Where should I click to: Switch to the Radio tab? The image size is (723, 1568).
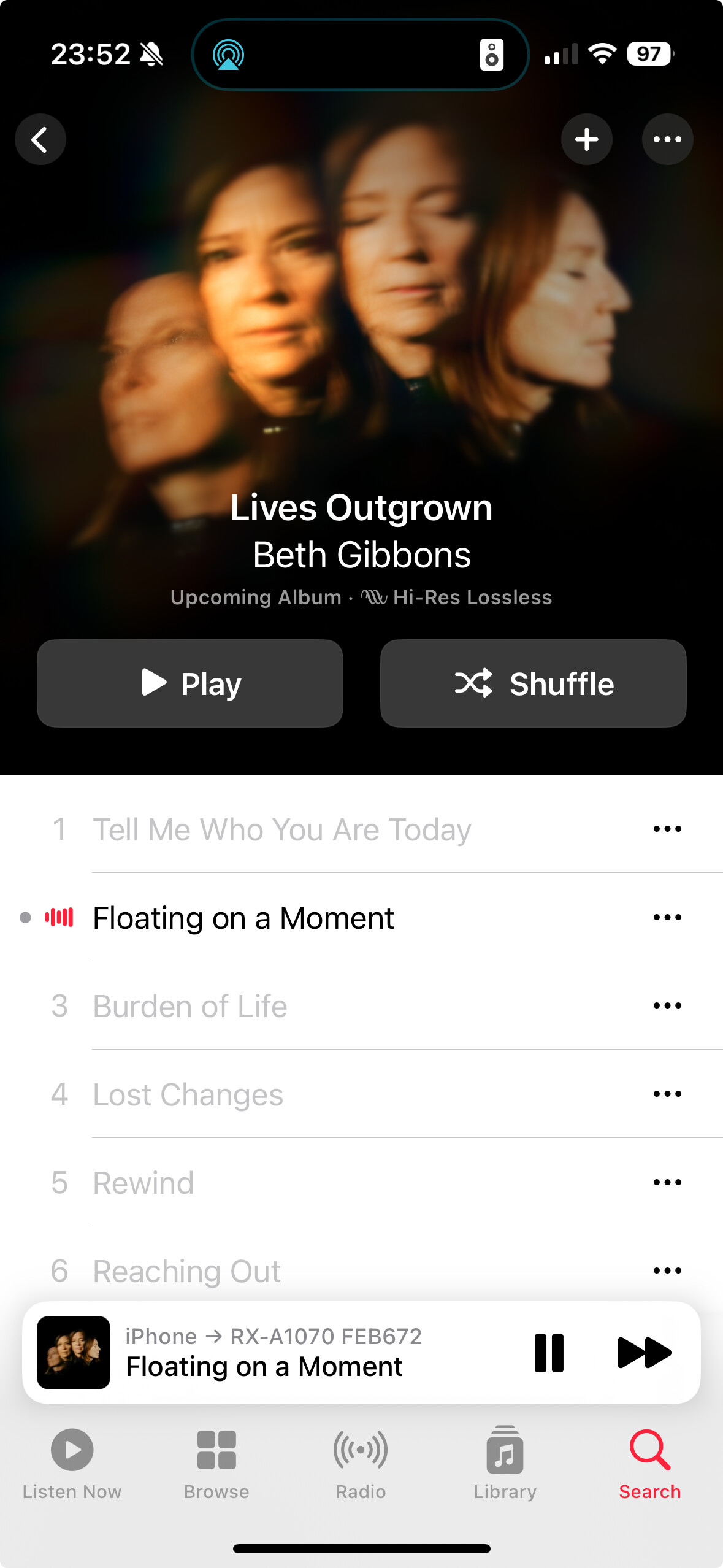[x=361, y=1463]
